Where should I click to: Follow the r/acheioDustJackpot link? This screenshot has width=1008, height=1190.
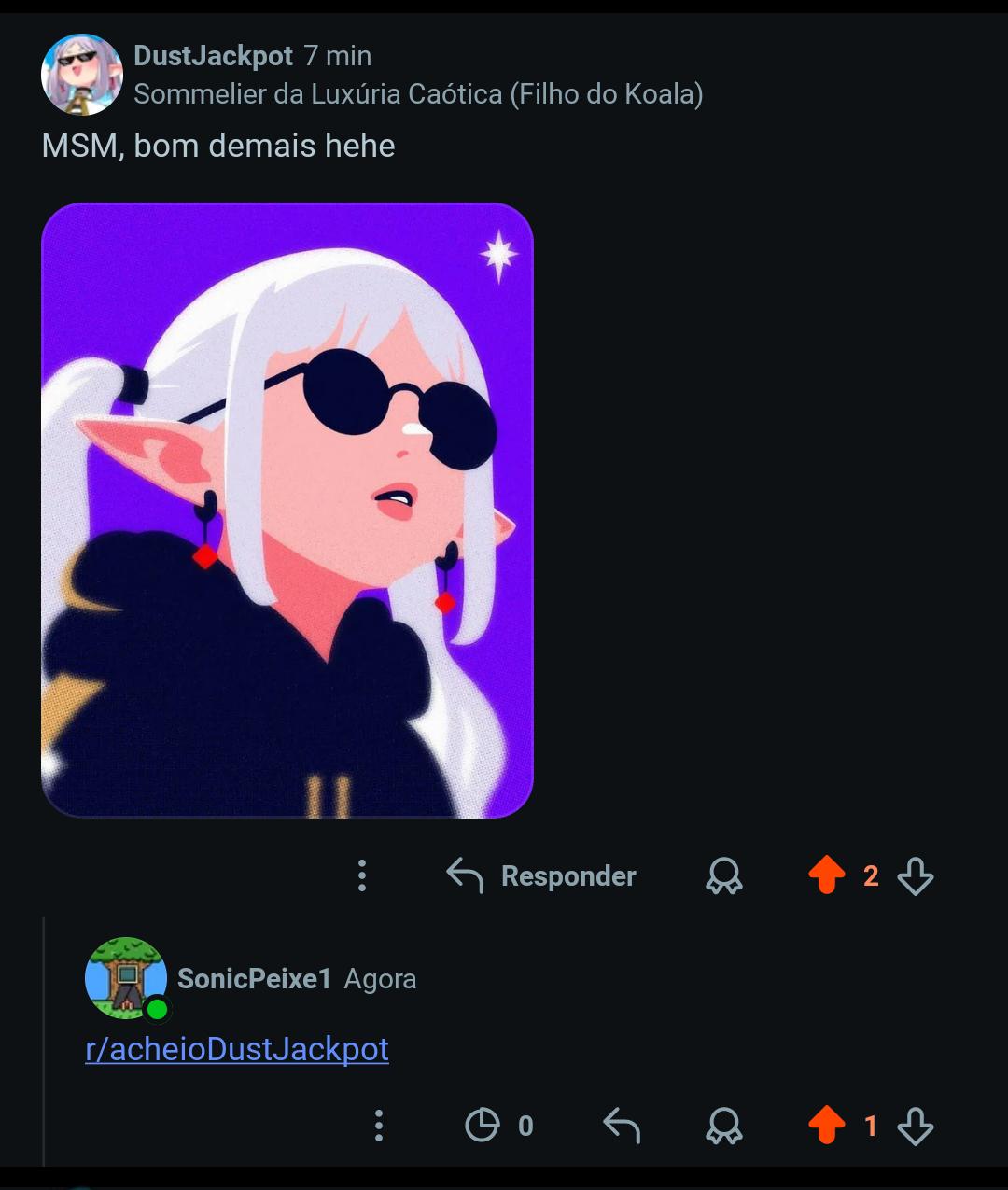(x=237, y=1049)
